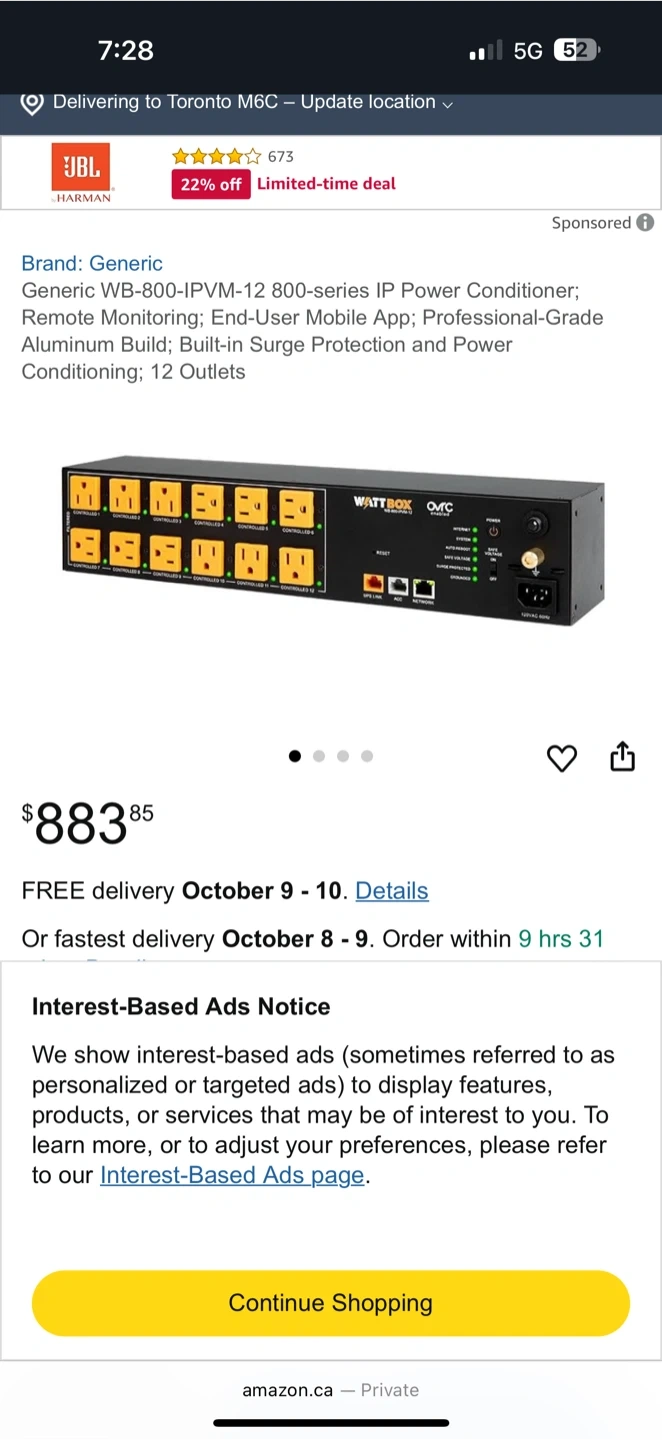The height and width of the screenshot is (1440, 662).
Task: Open the sponsored JBL limited-time deal ad
Action: [330, 173]
